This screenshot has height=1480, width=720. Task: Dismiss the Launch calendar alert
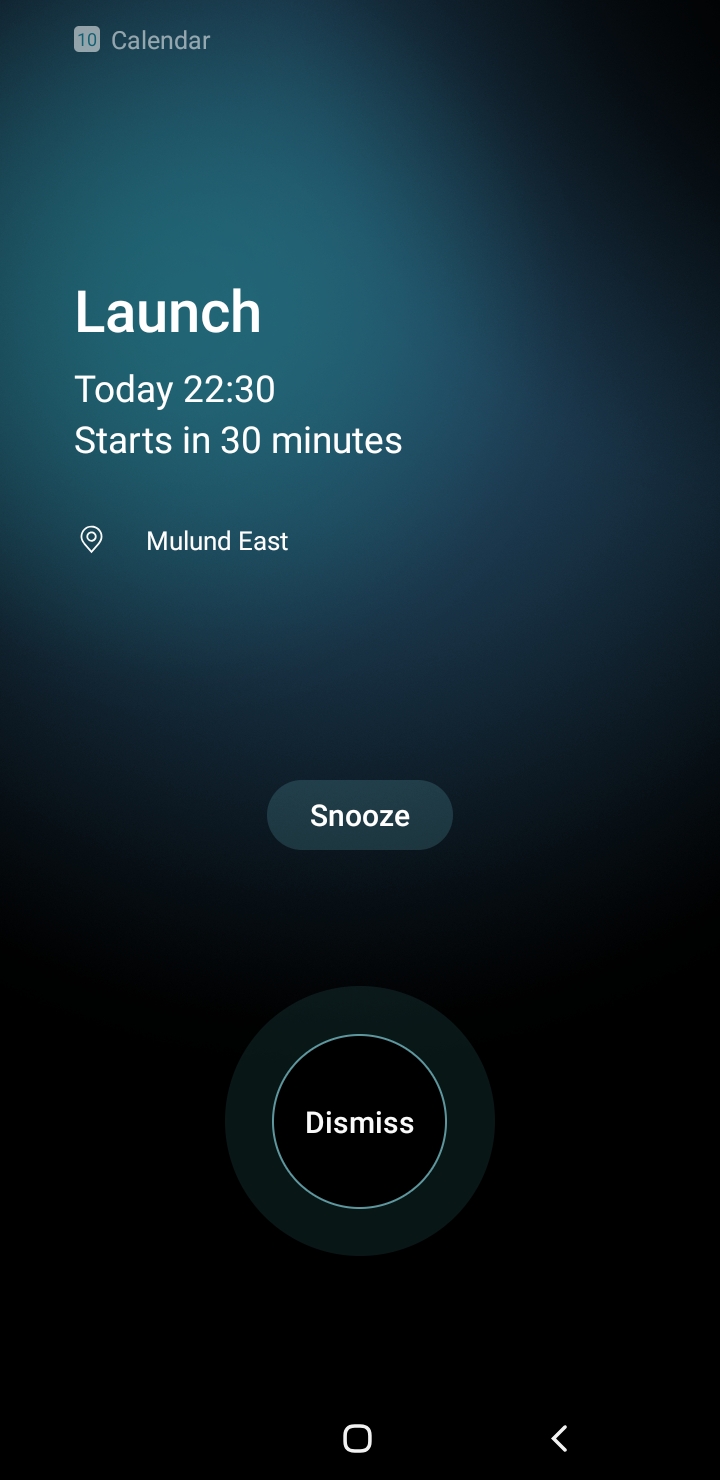click(x=359, y=1121)
